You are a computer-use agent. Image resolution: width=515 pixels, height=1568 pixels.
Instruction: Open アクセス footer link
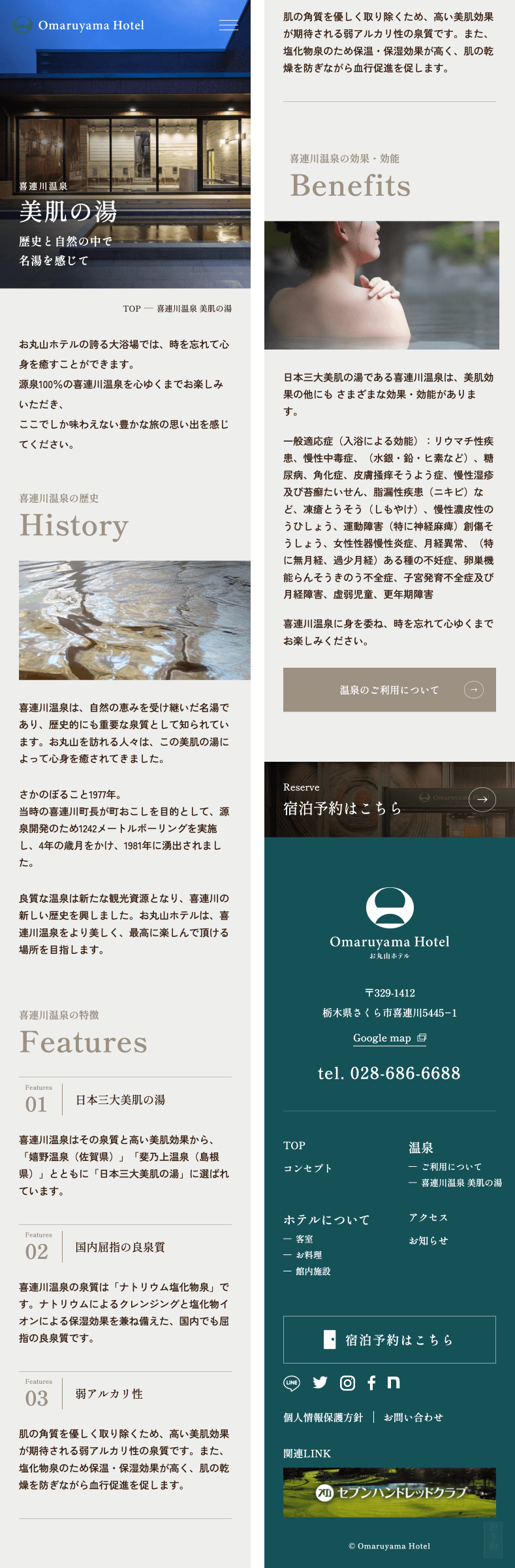coord(428,1217)
